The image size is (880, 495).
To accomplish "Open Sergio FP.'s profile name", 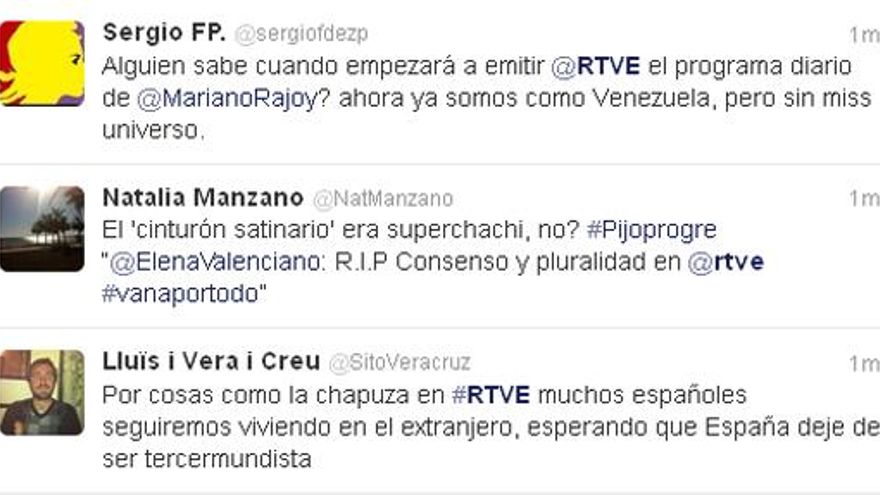I will click(163, 33).
